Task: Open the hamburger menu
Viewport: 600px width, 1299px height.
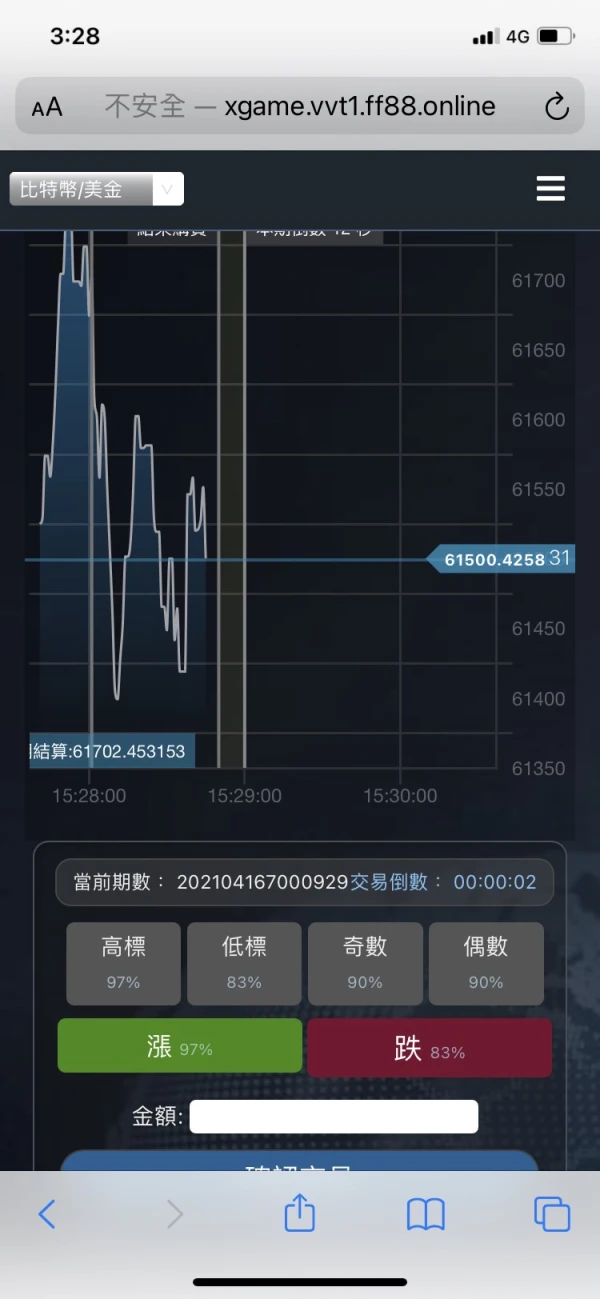Action: (551, 188)
